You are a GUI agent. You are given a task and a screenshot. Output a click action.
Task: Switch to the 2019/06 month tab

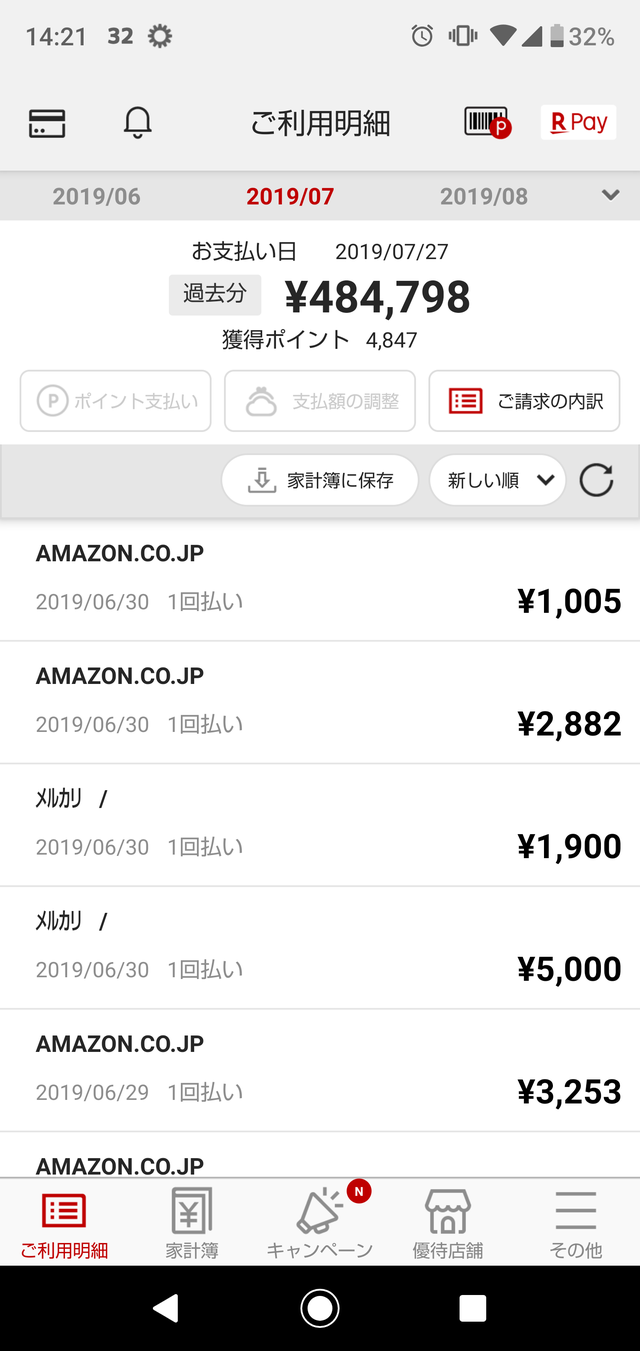pyautogui.click(x=96, y=196)
